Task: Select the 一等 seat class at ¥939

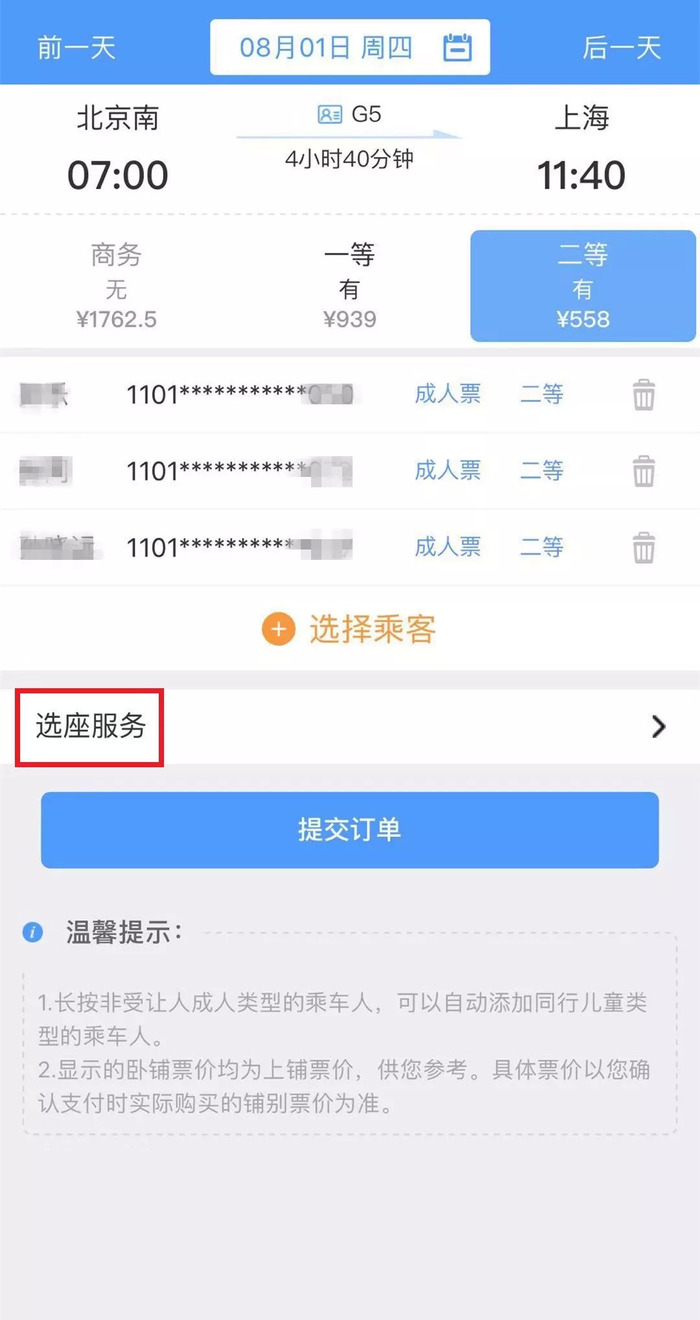Action: tap(349, 286)
